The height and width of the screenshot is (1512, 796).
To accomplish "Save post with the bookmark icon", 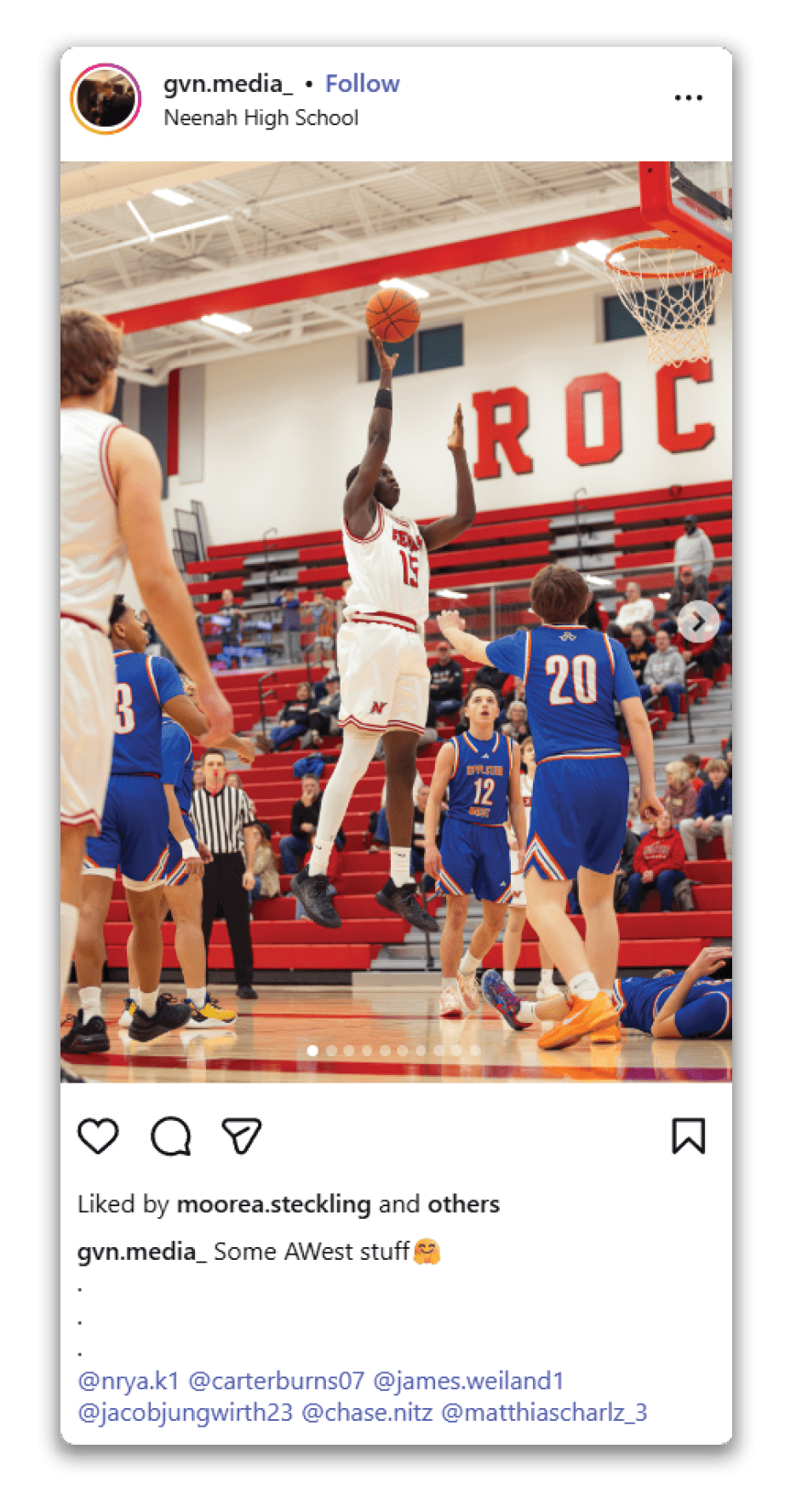I will click(688, 1135).
